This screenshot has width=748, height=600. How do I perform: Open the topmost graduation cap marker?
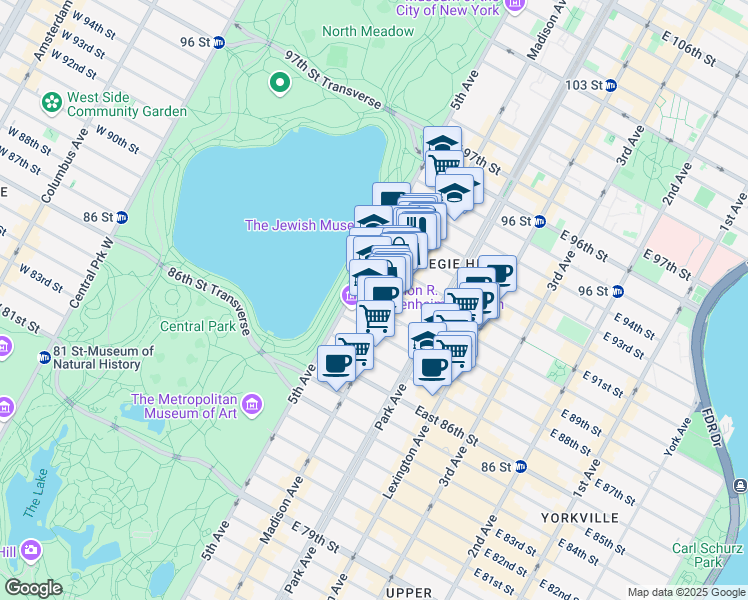click(x=442, y=142)
